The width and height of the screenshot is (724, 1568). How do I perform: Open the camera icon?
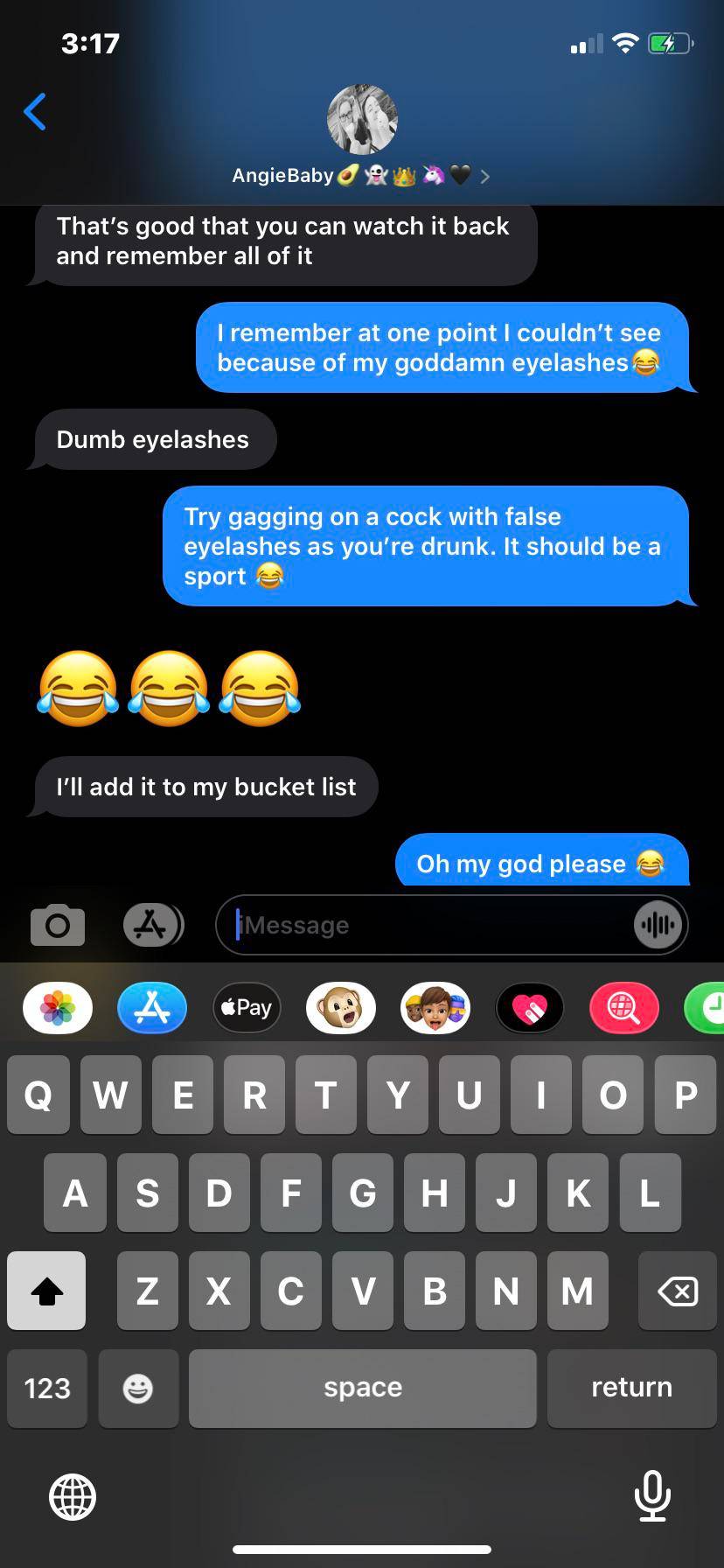[x=56, y=925]
